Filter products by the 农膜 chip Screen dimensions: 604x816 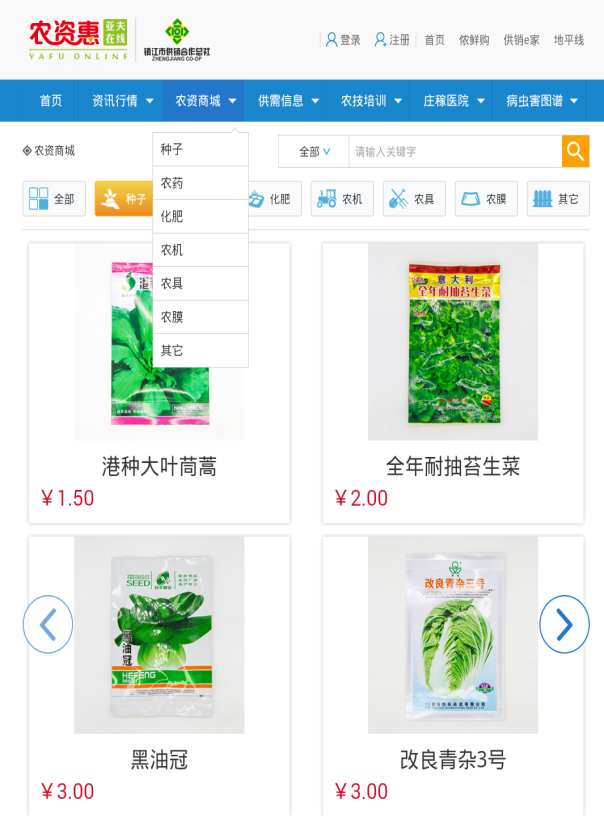click(486, 199)
